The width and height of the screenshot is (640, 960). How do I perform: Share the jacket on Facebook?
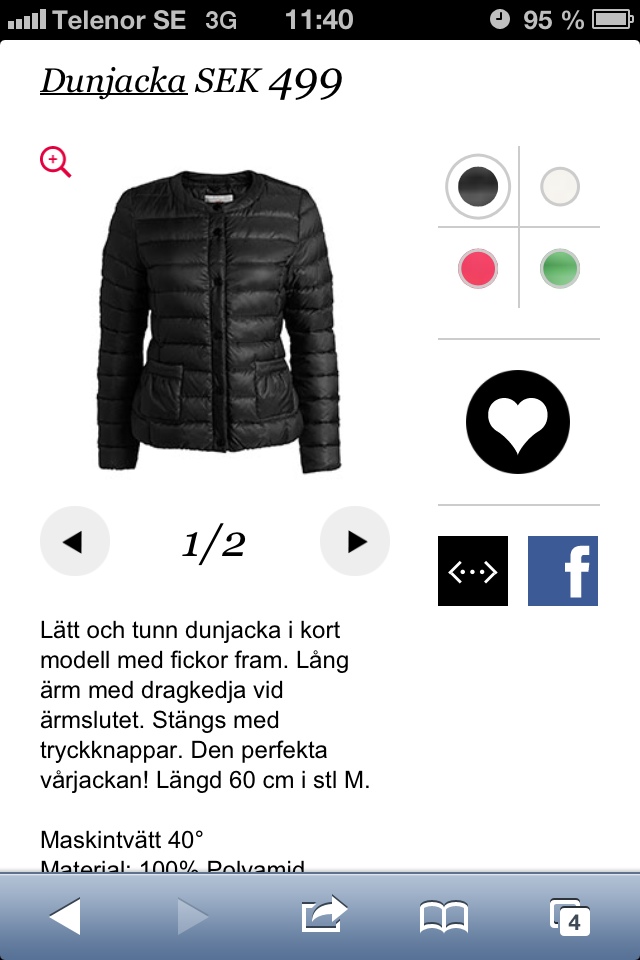pos(563,571)
